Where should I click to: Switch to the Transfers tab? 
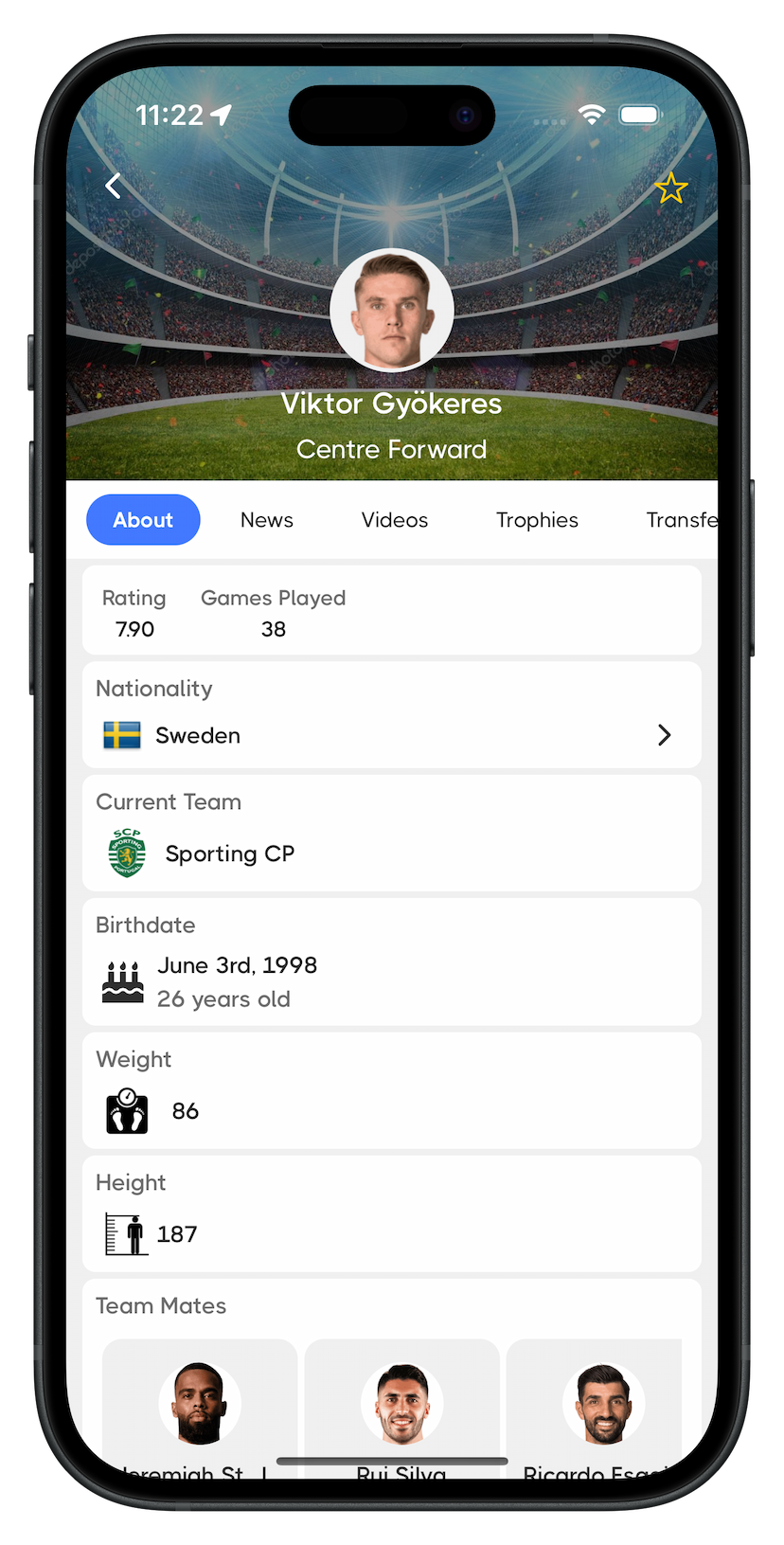click(x=680, y=520)
